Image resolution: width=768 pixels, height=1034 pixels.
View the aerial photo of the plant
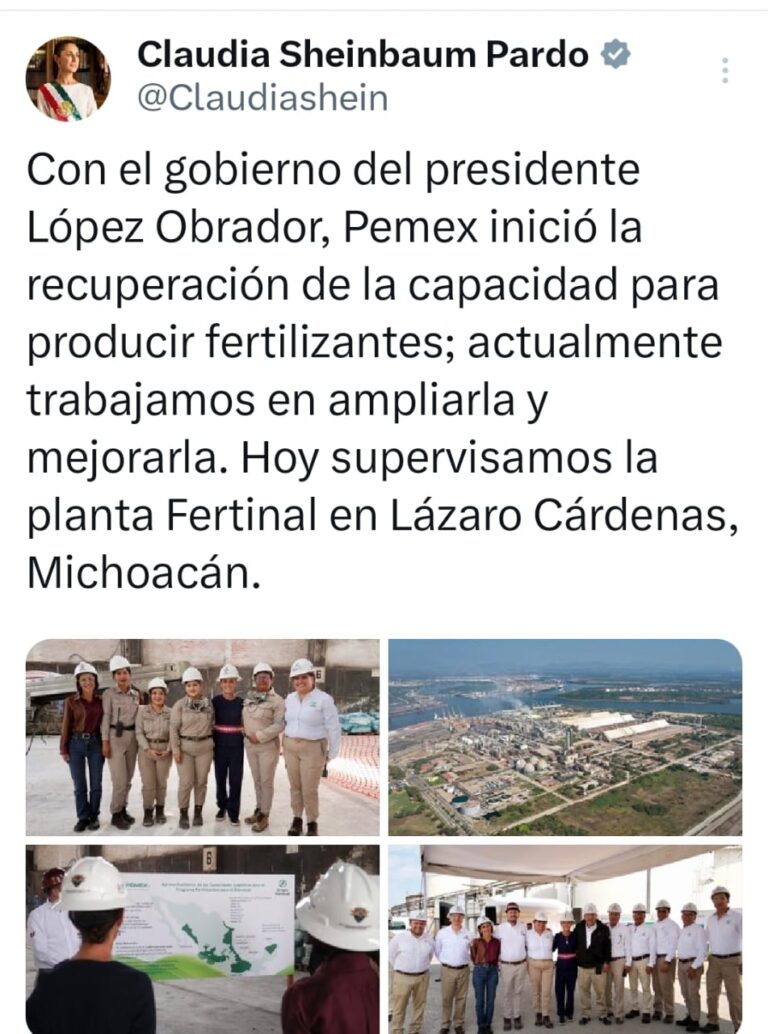click(x=565, y=737)
